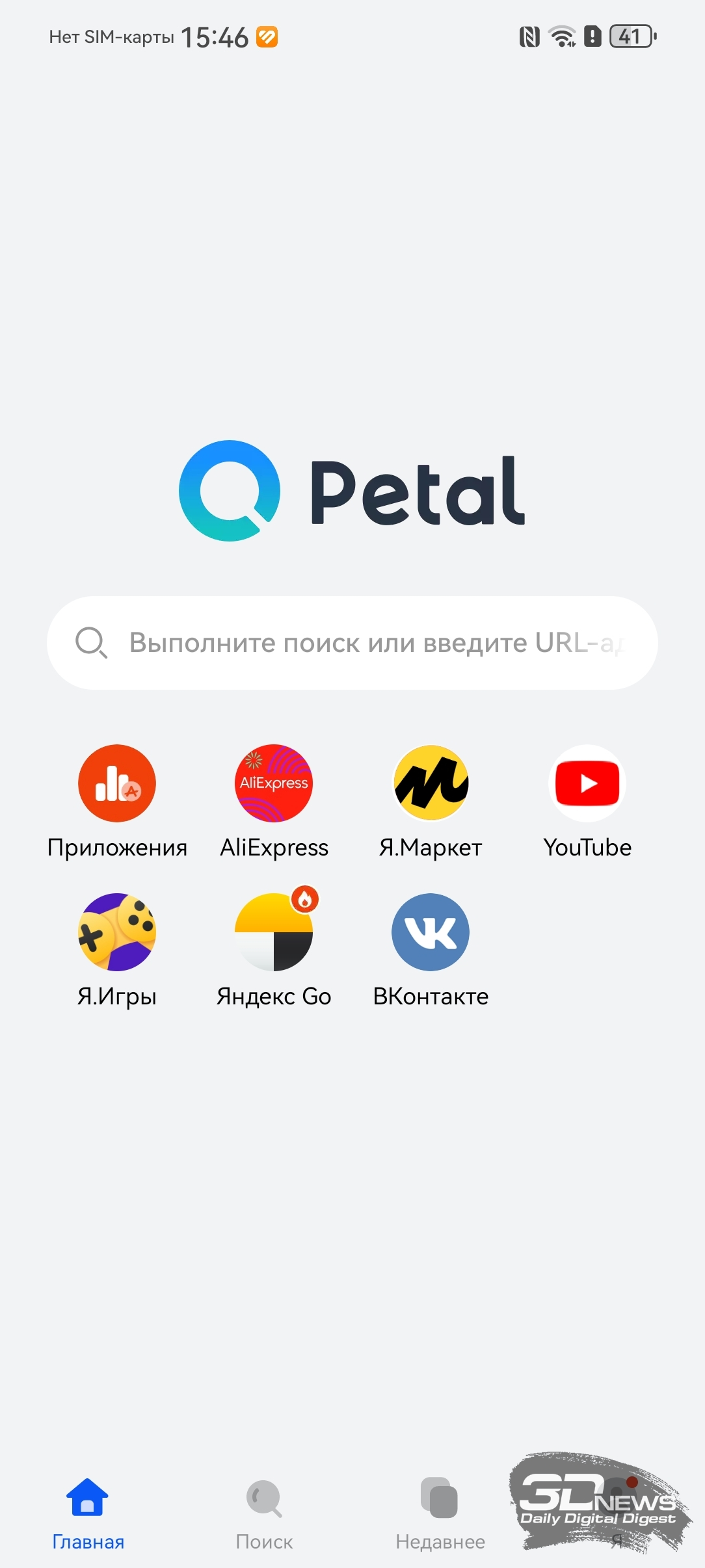The width and height of the screenshot is (705, 1568).
Task: Switch to the Недавнее tab
Action: click(x=440, y=1513)
